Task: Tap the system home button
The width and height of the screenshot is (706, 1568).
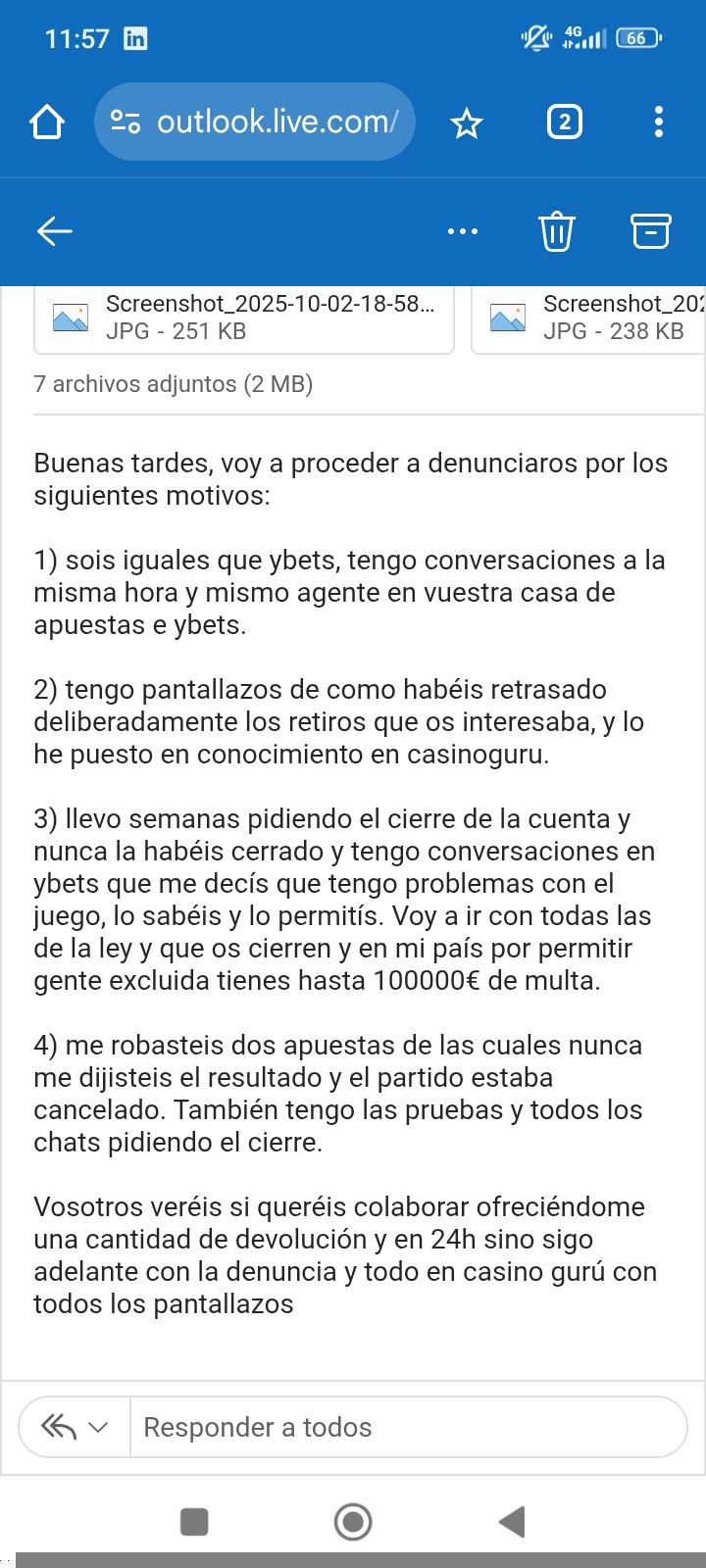Action: coord(353,1522)
